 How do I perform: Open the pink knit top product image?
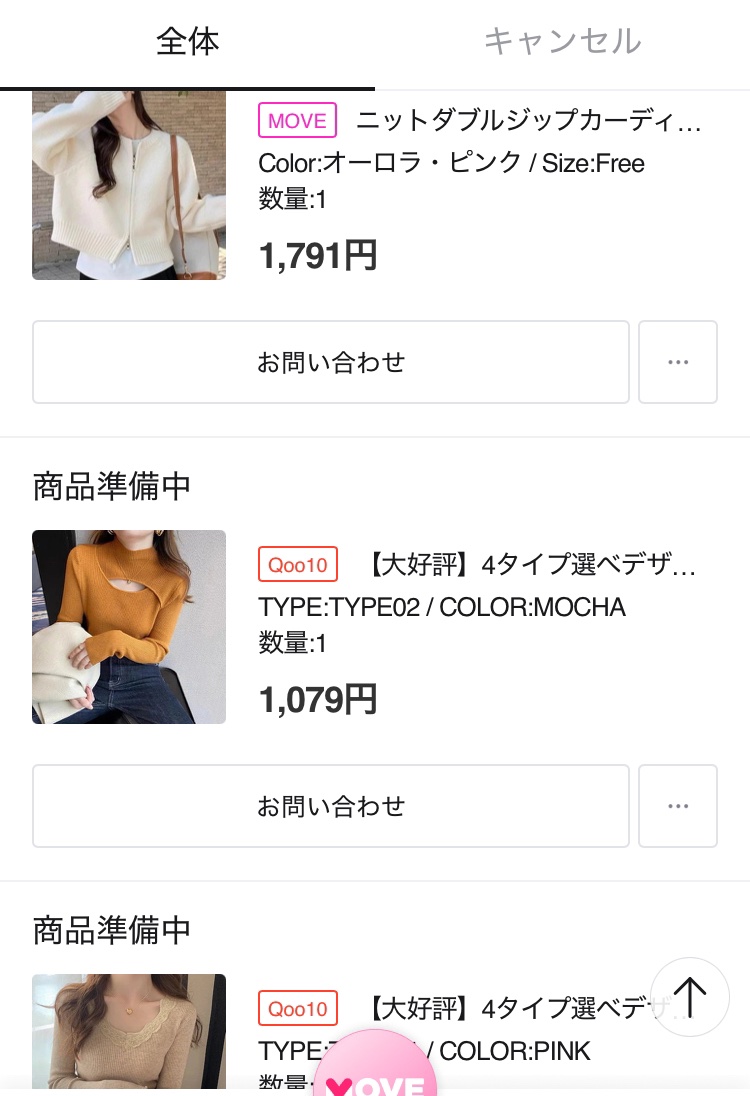pyautogui.click(x=129, y=1032)
